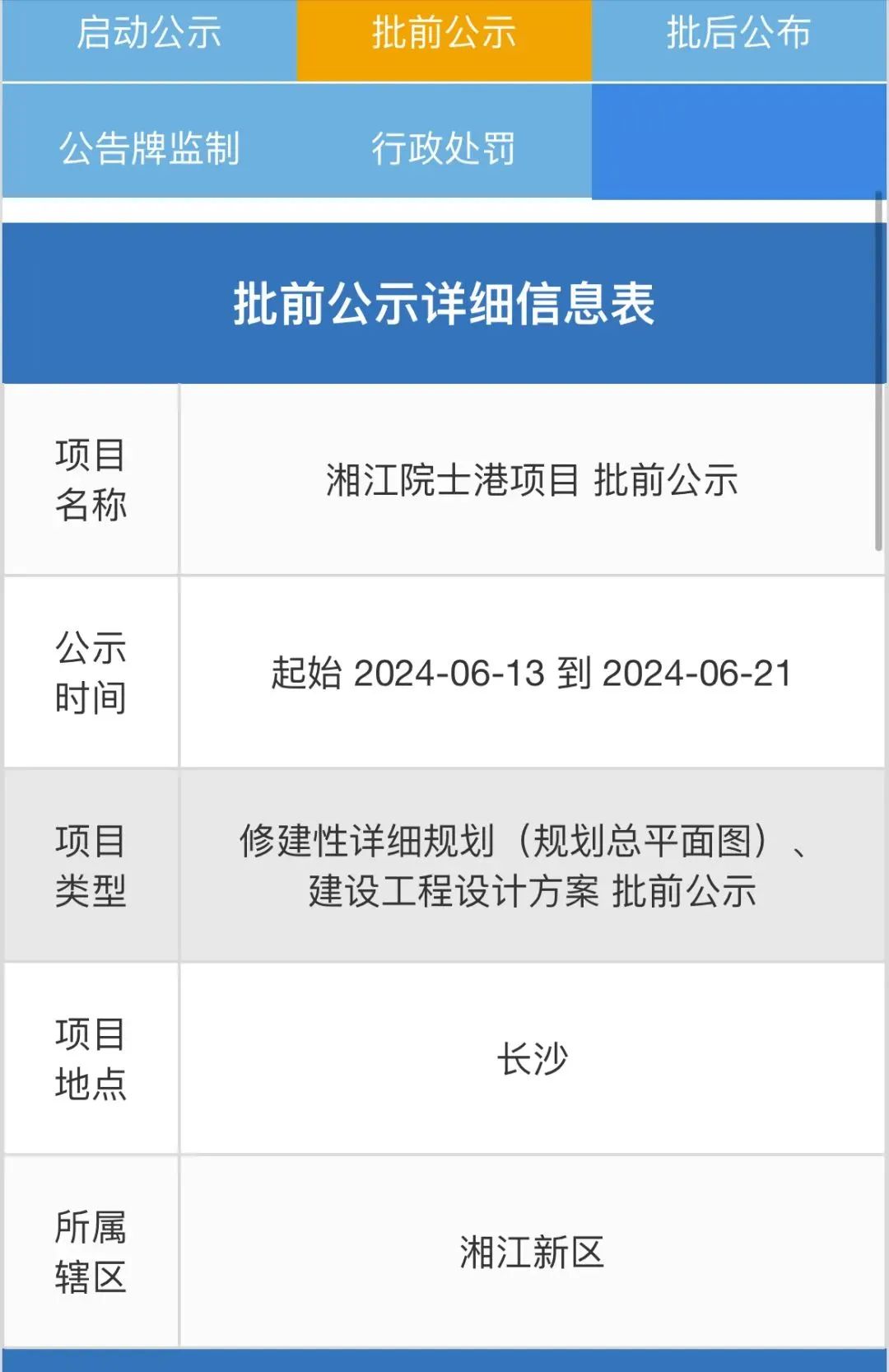The height and width of the screenshot is (1372, 889).
Task: Select the 批前公示 tab
Action: (444, 35)
